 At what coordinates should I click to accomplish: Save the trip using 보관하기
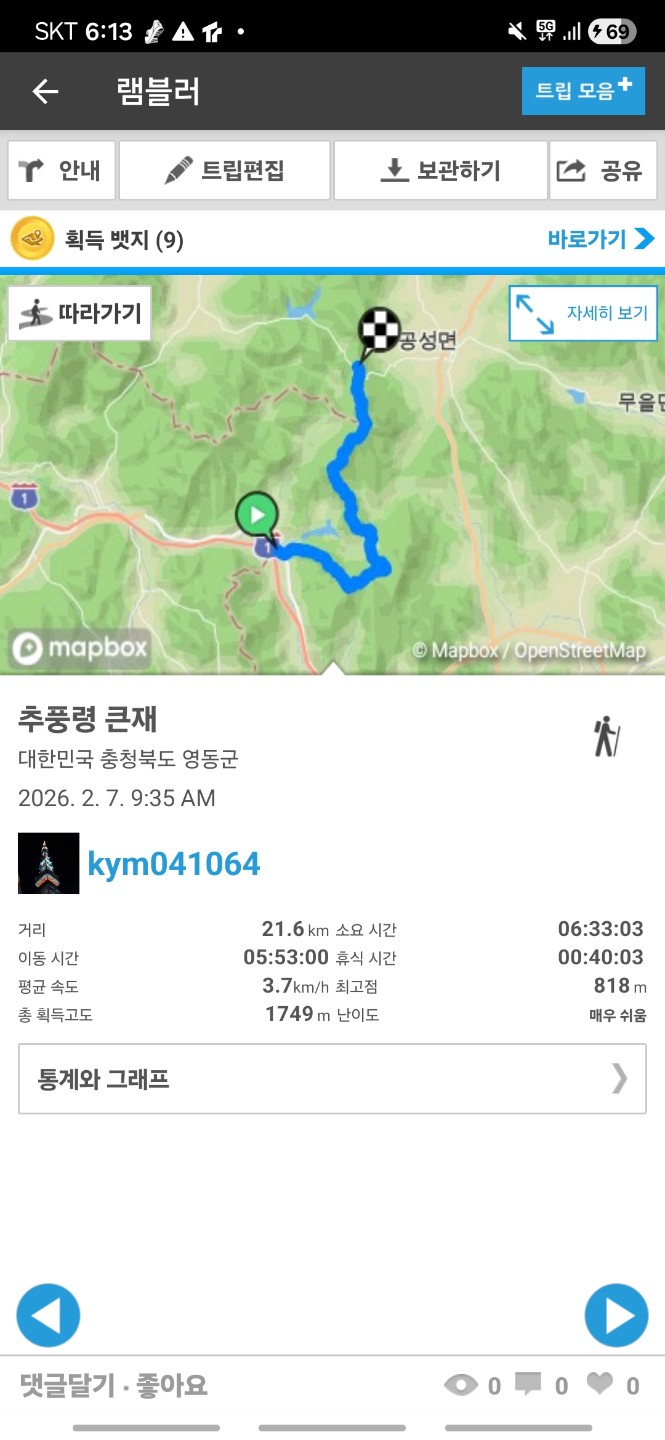tap(440, 171)
